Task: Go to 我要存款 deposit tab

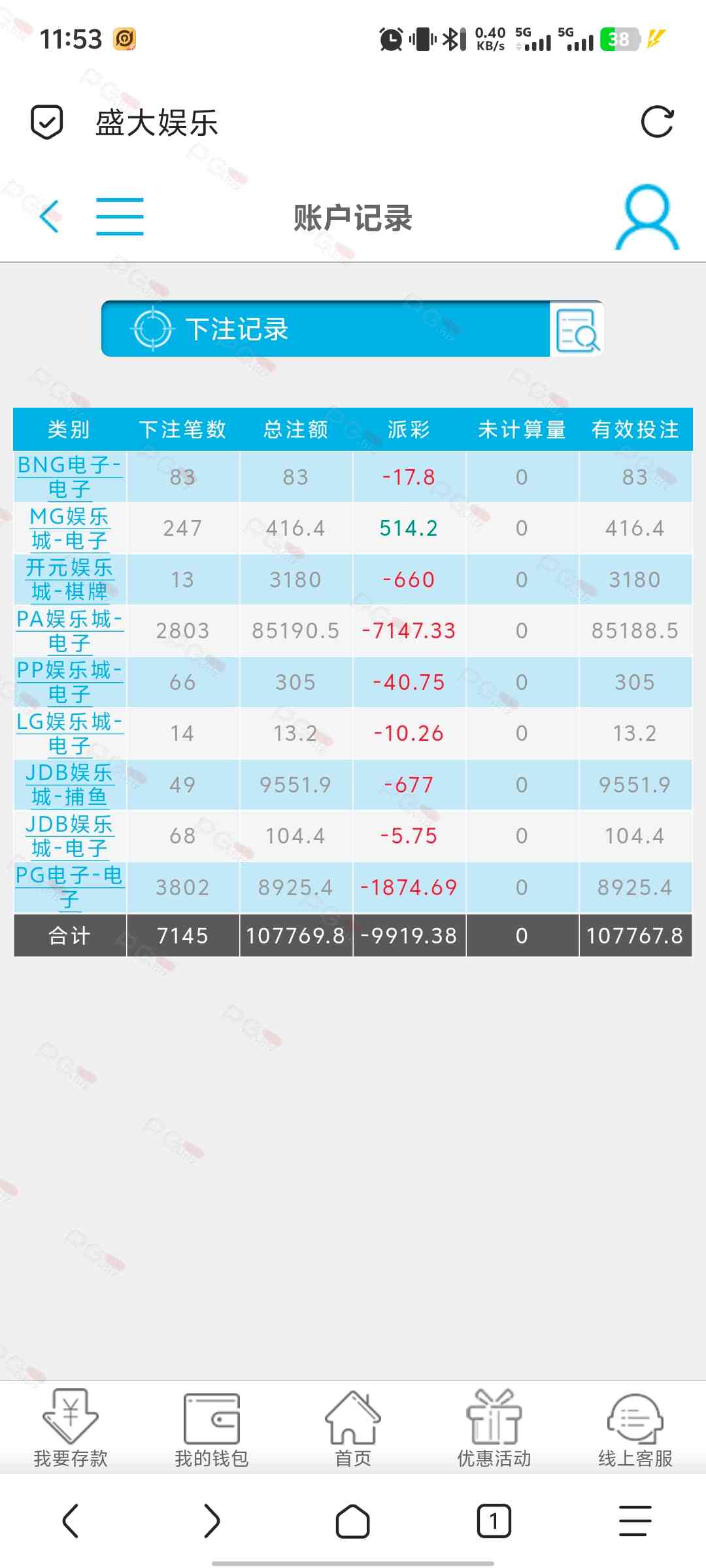Action: [71, 1428]
